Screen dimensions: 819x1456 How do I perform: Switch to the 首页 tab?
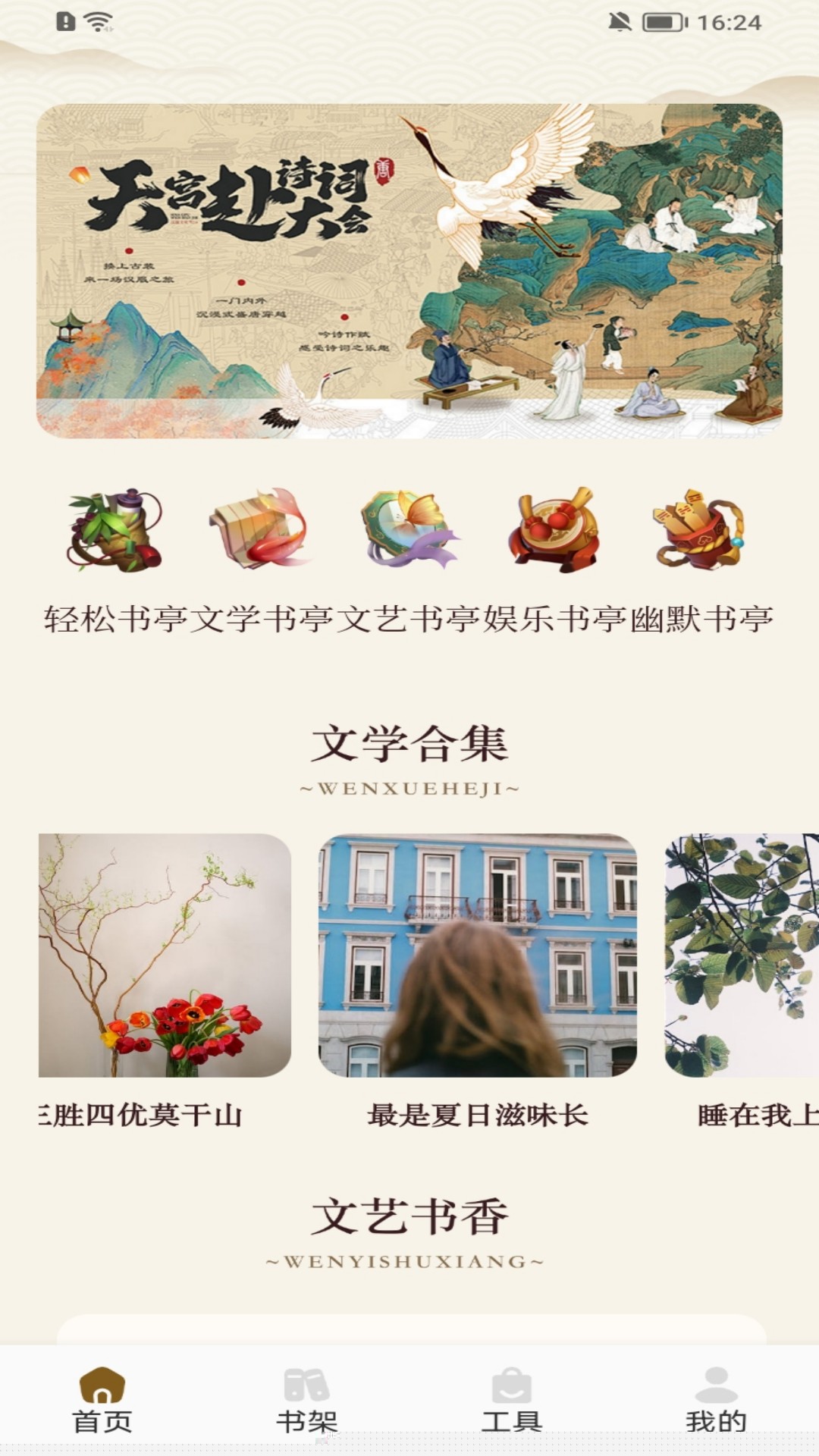[102, 1400]
